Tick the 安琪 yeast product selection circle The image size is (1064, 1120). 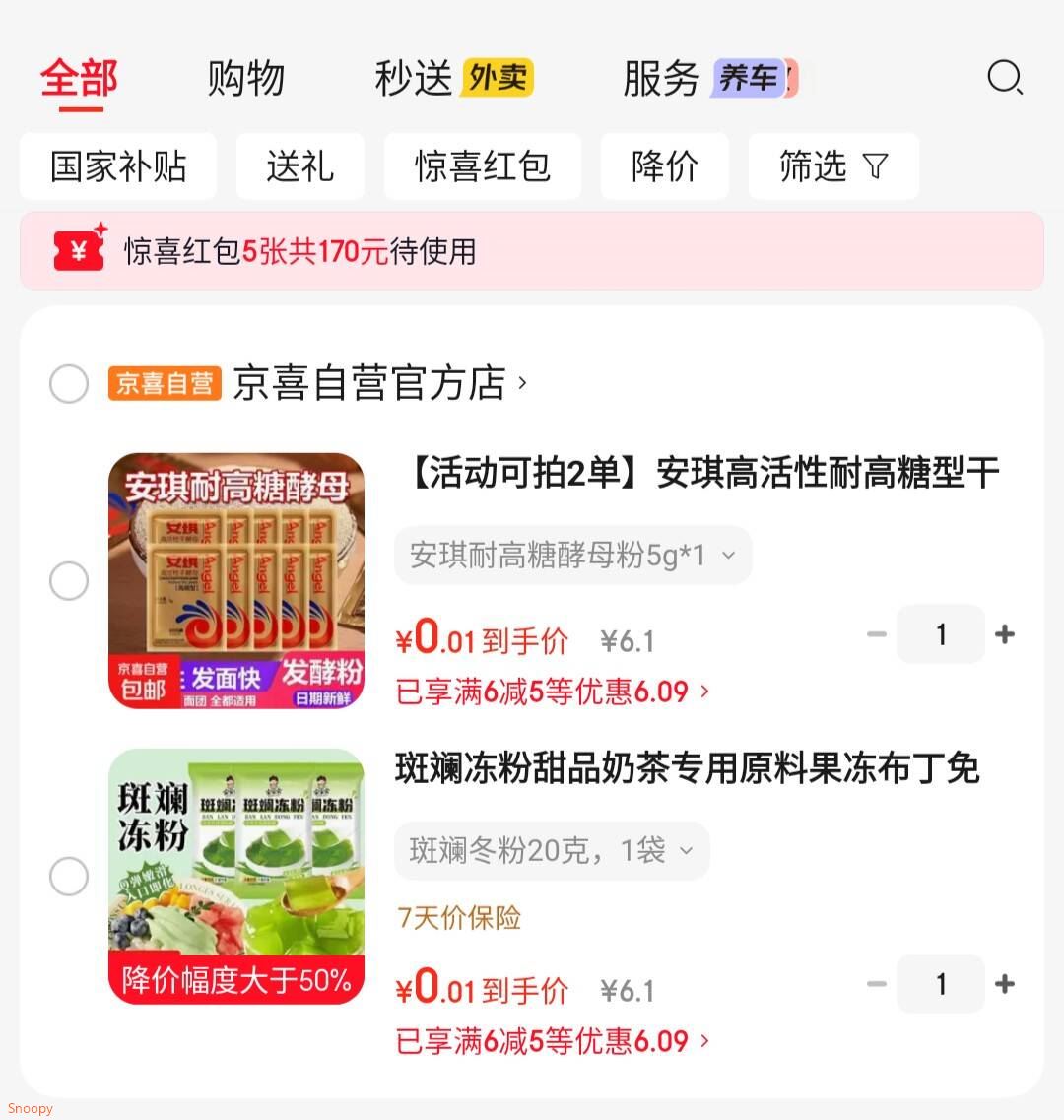[69, 581]
